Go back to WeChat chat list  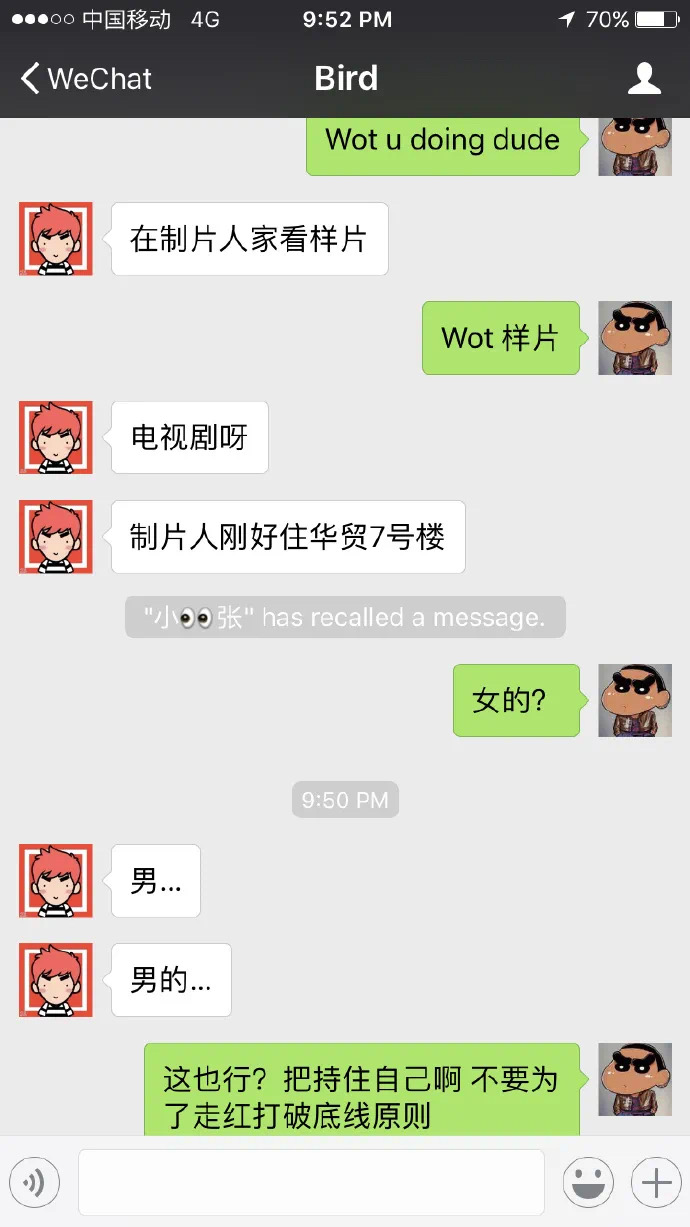86,79
